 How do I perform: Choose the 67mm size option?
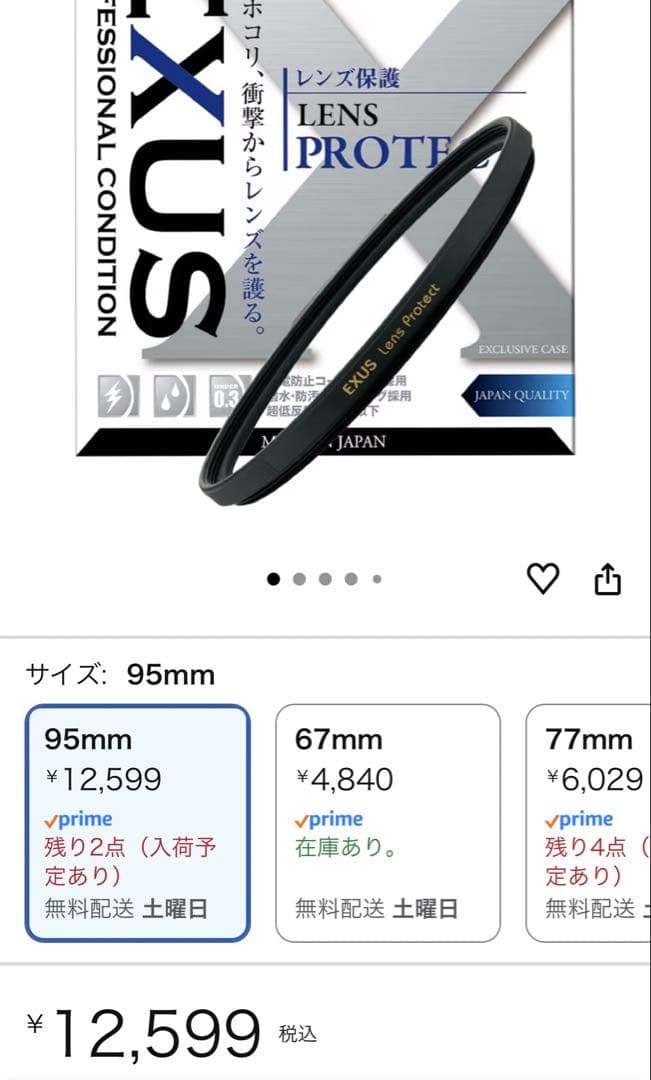point(387,822)
